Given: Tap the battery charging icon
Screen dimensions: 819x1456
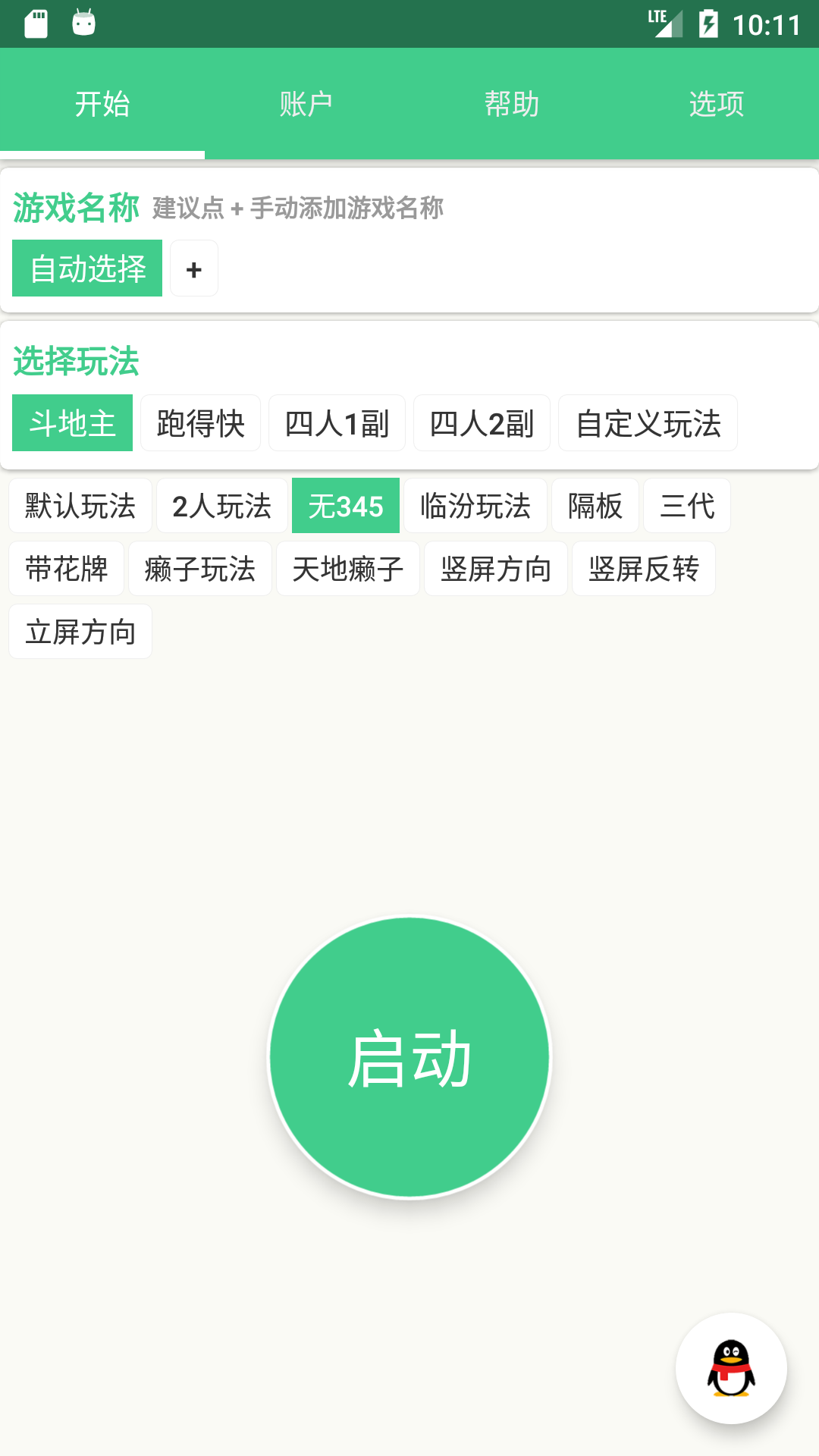Looking at the screenshot, I should tap(709, 23).
